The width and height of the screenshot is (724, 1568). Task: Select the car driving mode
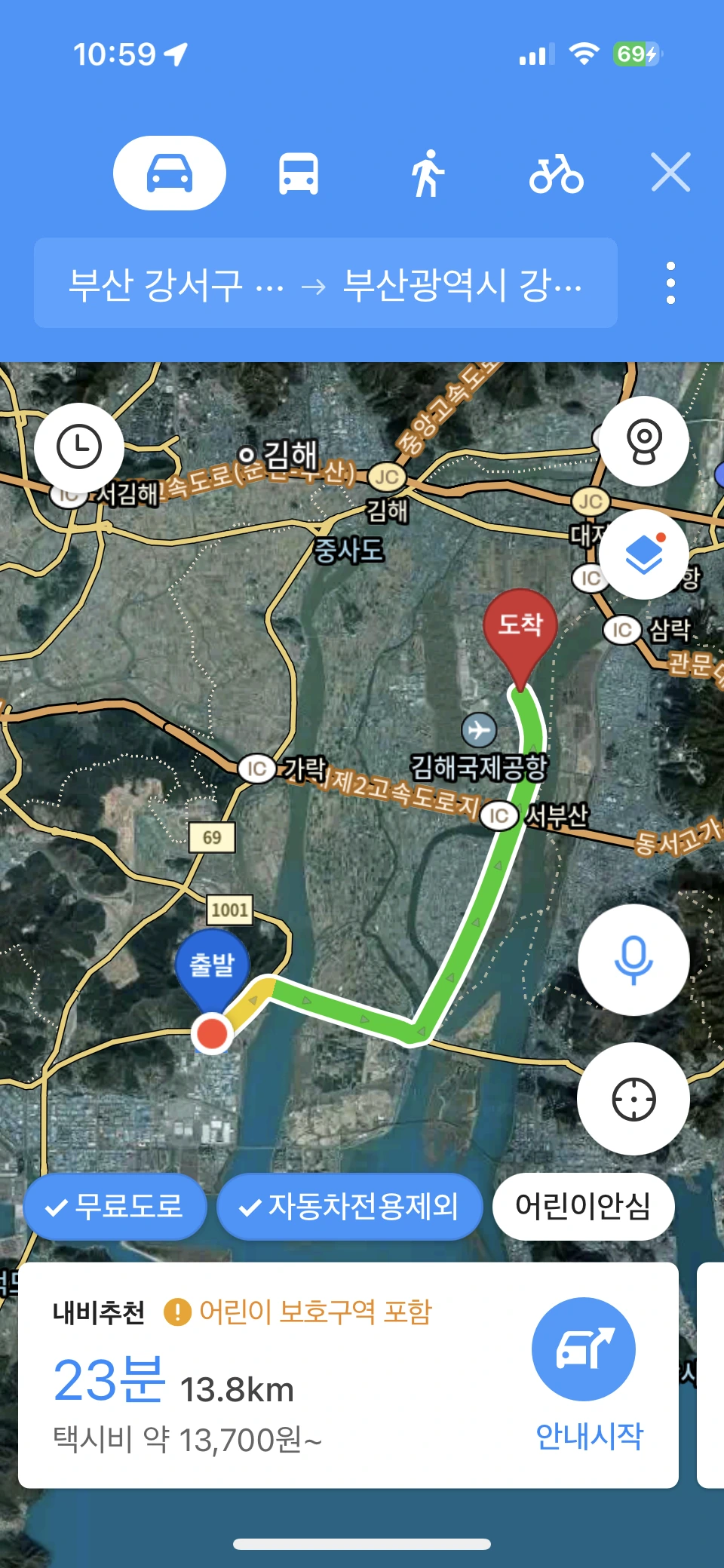click(170, 173)
